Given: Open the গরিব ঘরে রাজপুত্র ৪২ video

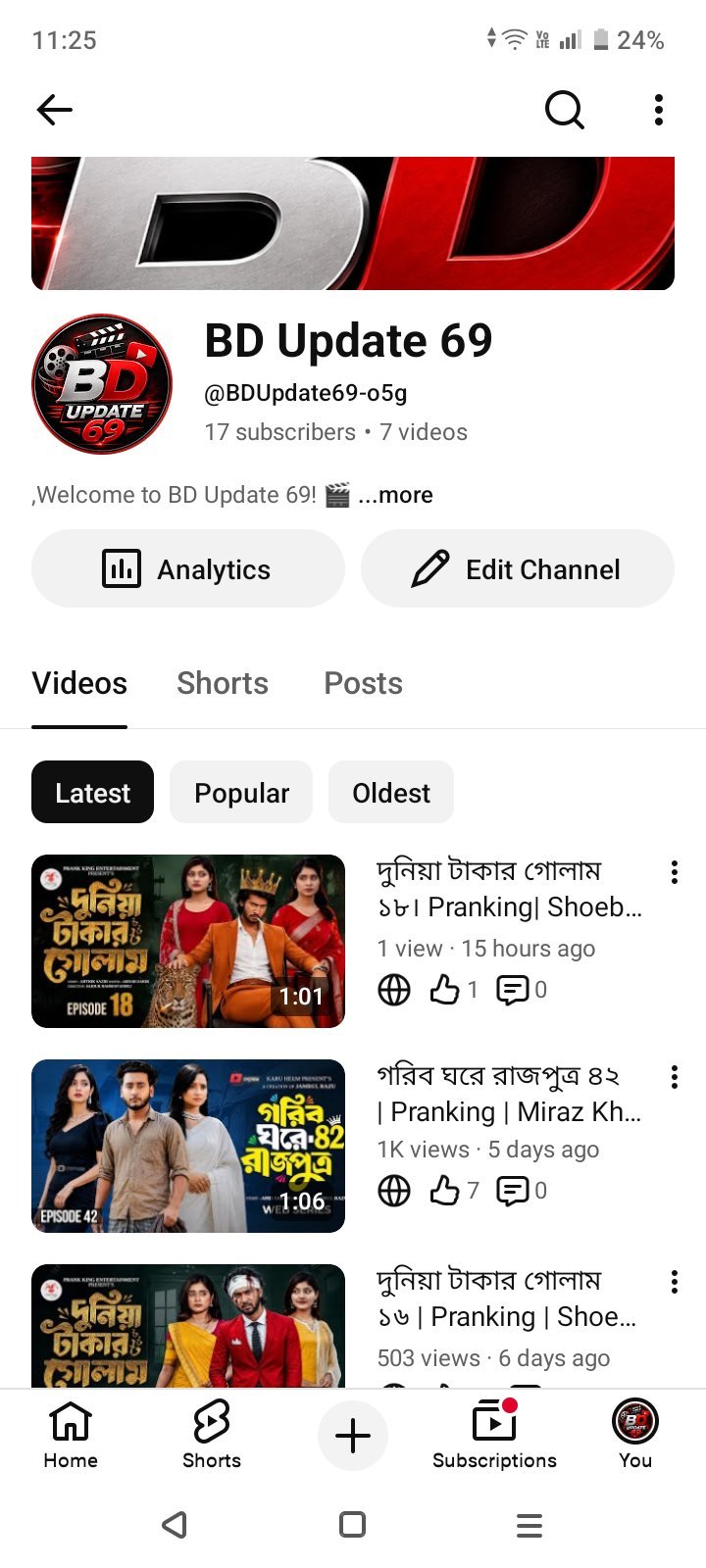Looking at the screenshot, I should pyautogui.click(x=509, y=1094).
